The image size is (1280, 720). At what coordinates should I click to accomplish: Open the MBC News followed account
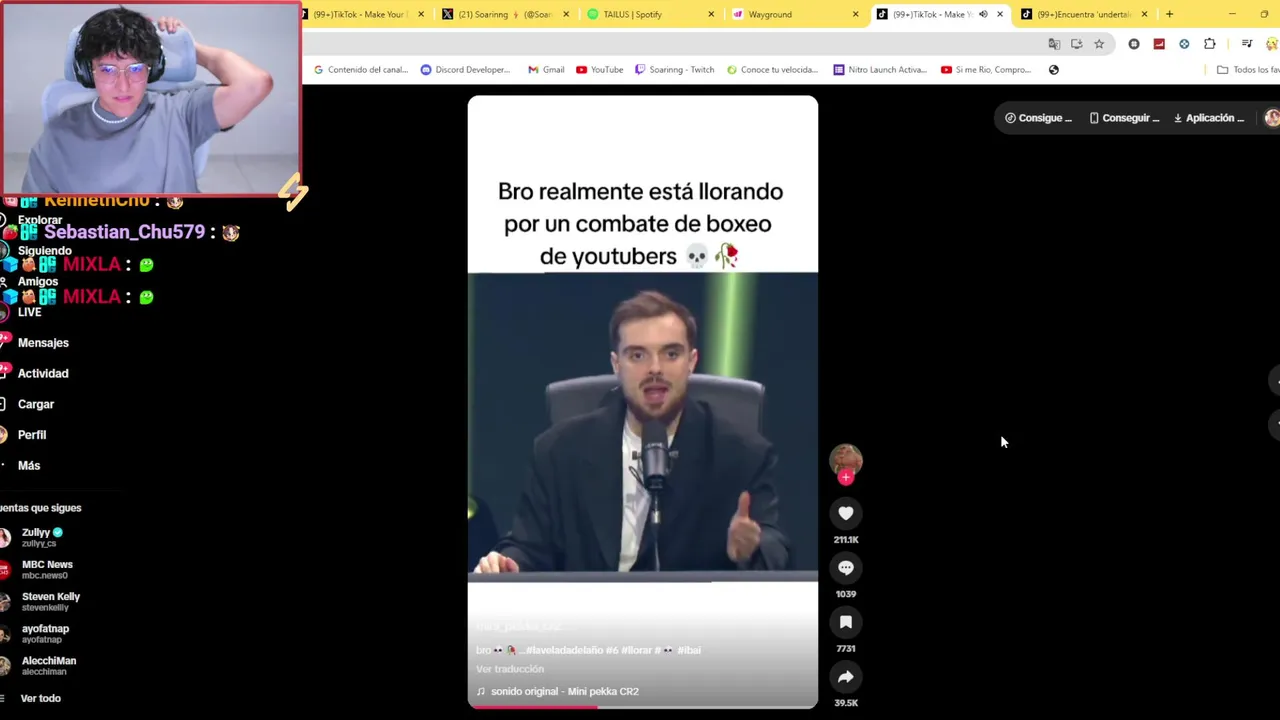[x=46, y=569]
